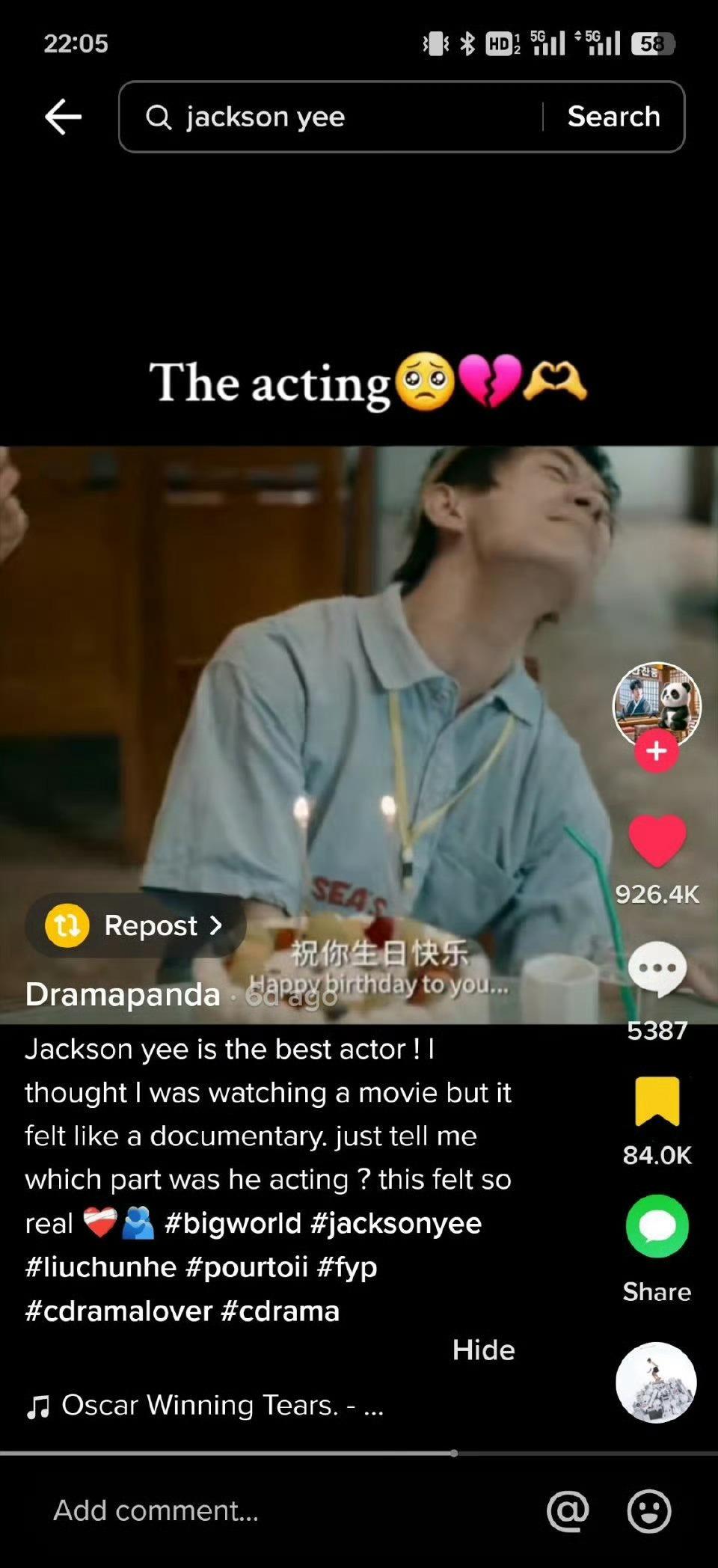The width and height of the screenshot is (718, 1568).
Task: Go back using the arrow icon
Action: pyautogui.click(x=63, y=117)
